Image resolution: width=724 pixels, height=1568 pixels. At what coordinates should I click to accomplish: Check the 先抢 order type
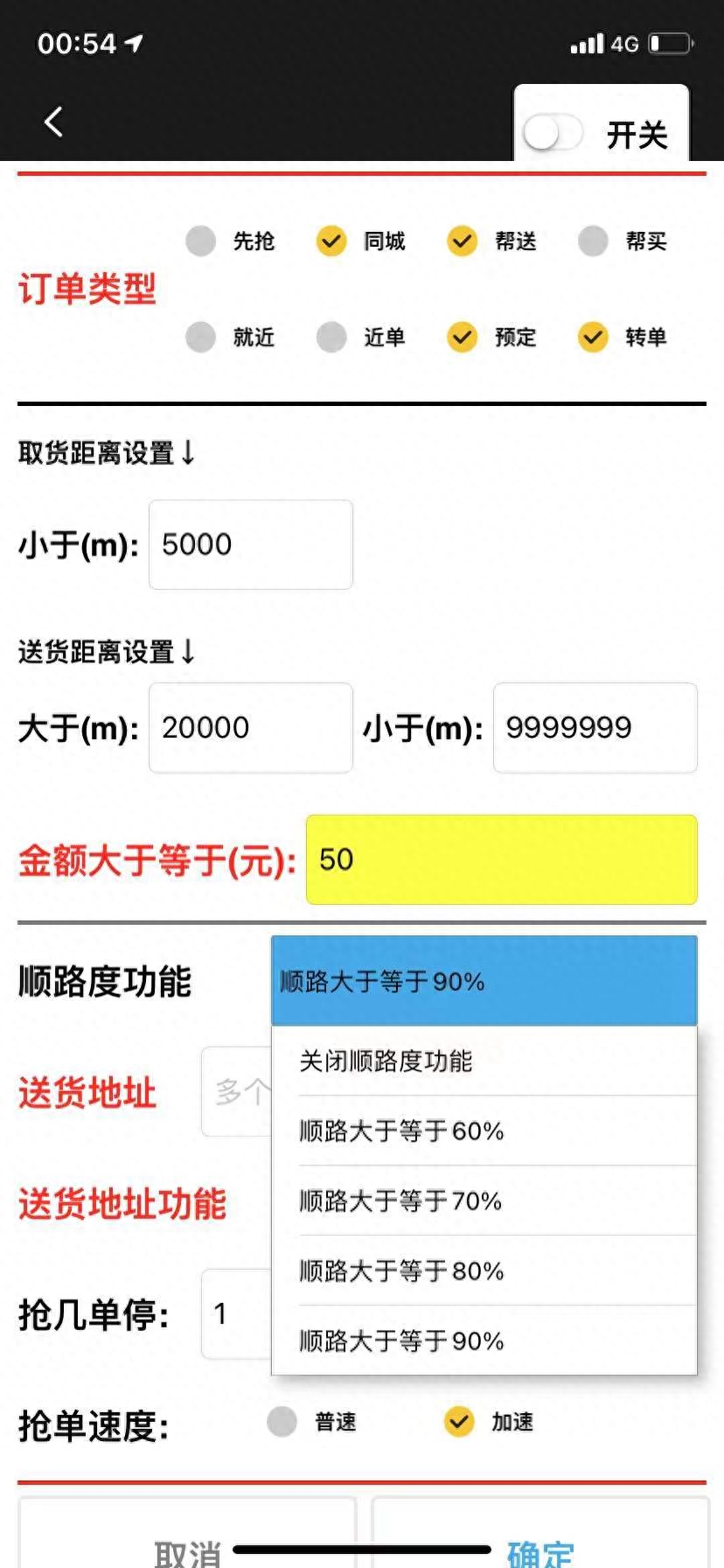pyautogui.click(x=201, y=241)
